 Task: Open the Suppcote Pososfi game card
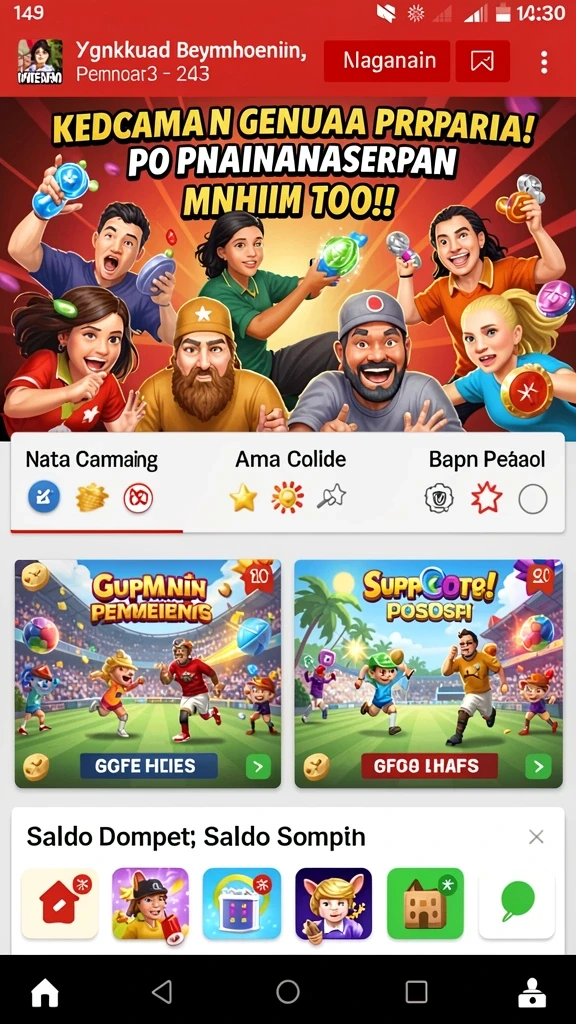(428, 673)
